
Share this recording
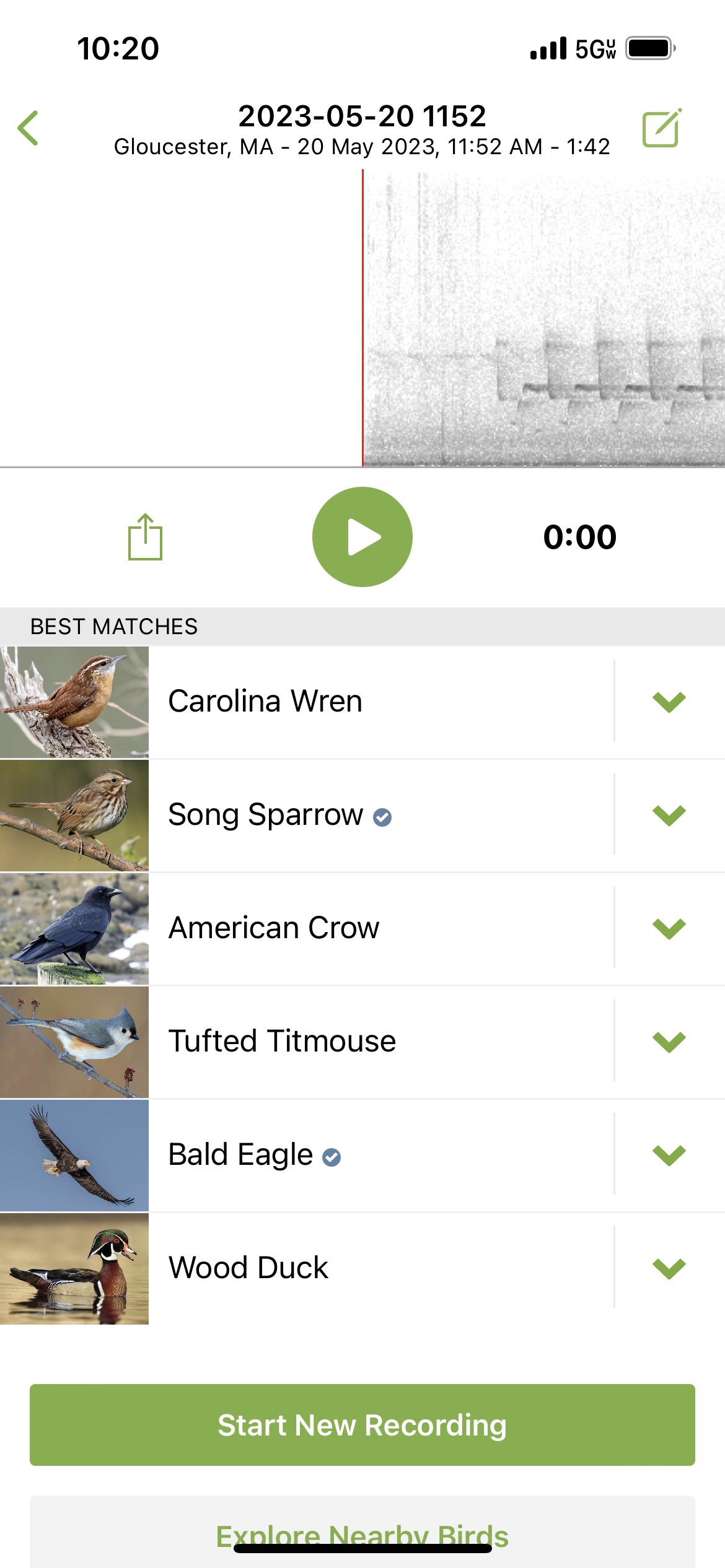(x=145, y=537)
